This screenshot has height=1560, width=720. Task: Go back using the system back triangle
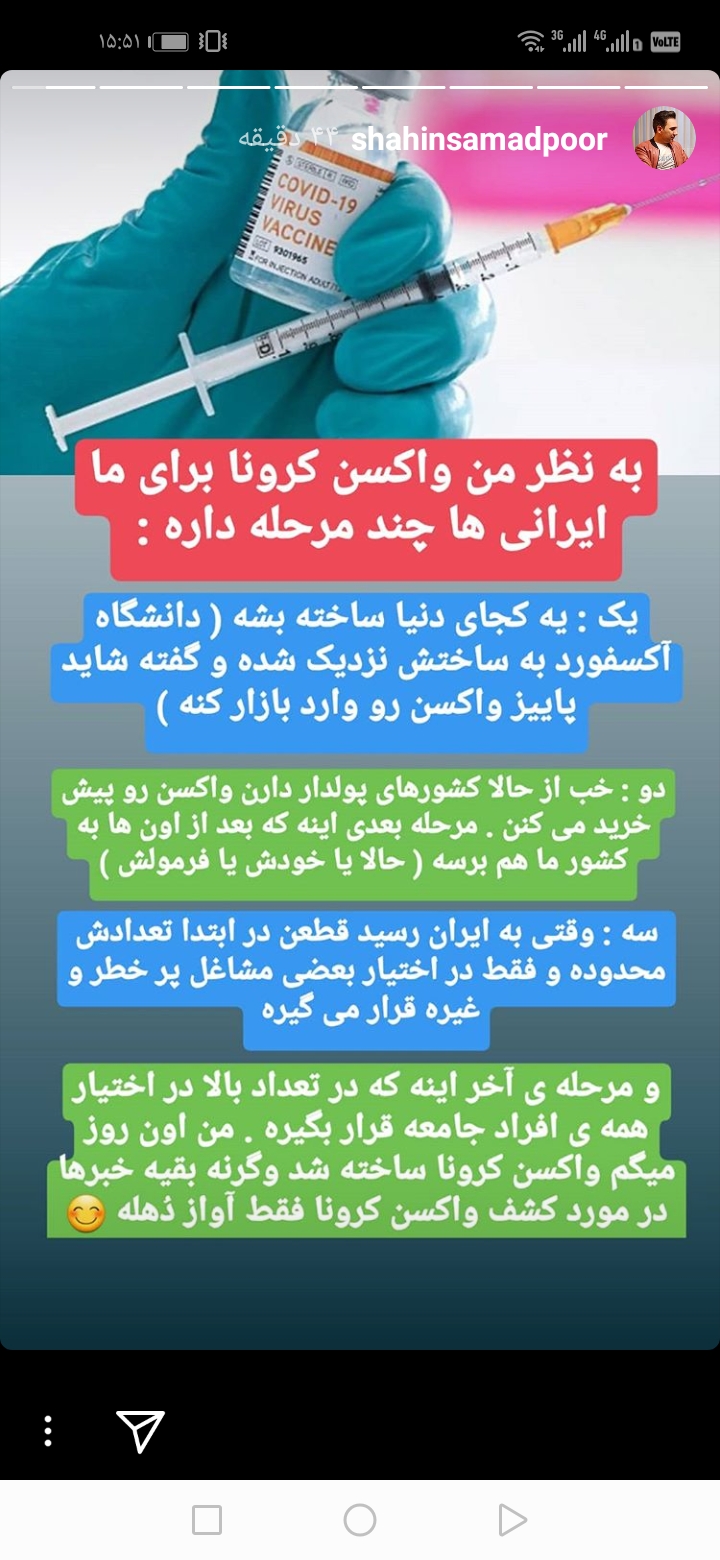pyautogui.click(x=512, y=1520)
